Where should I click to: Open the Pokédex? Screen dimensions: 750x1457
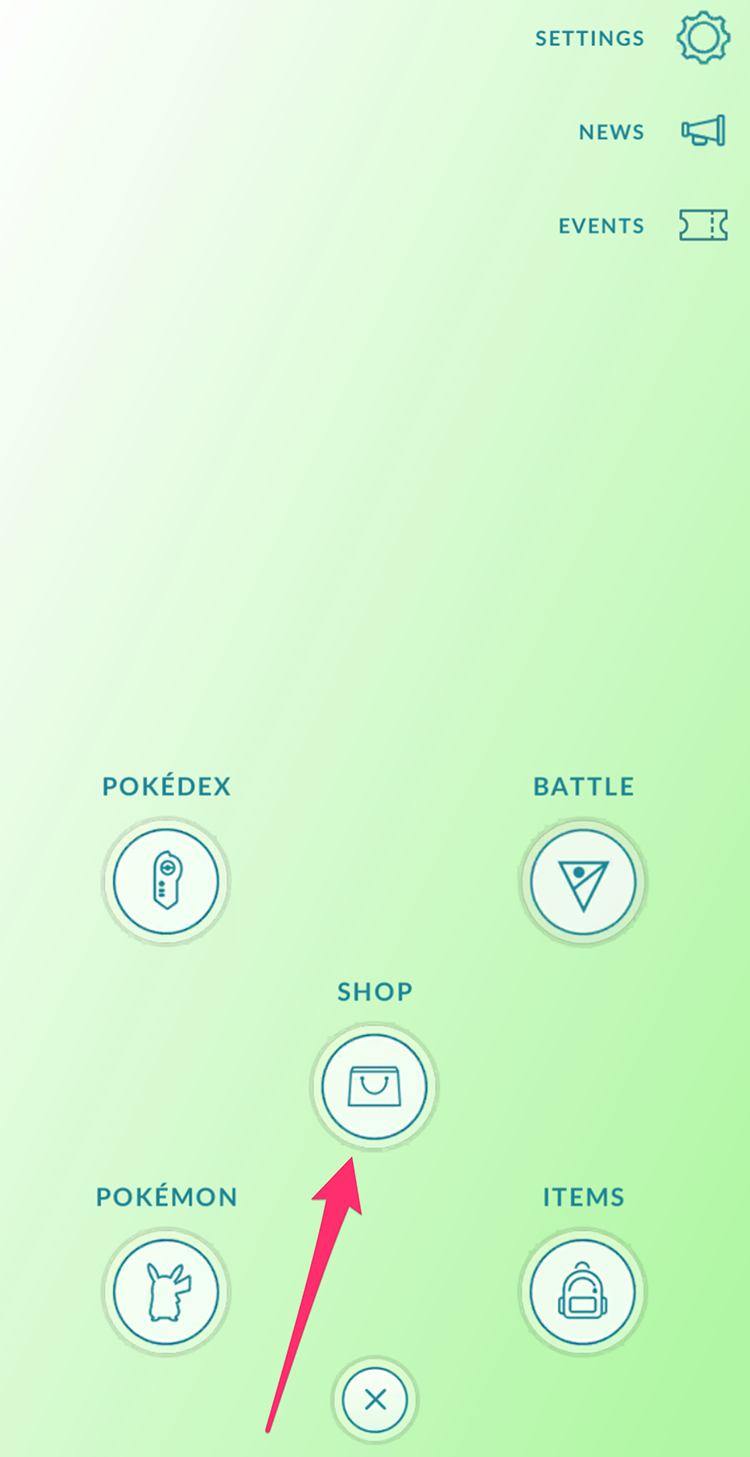coord(166,882)
